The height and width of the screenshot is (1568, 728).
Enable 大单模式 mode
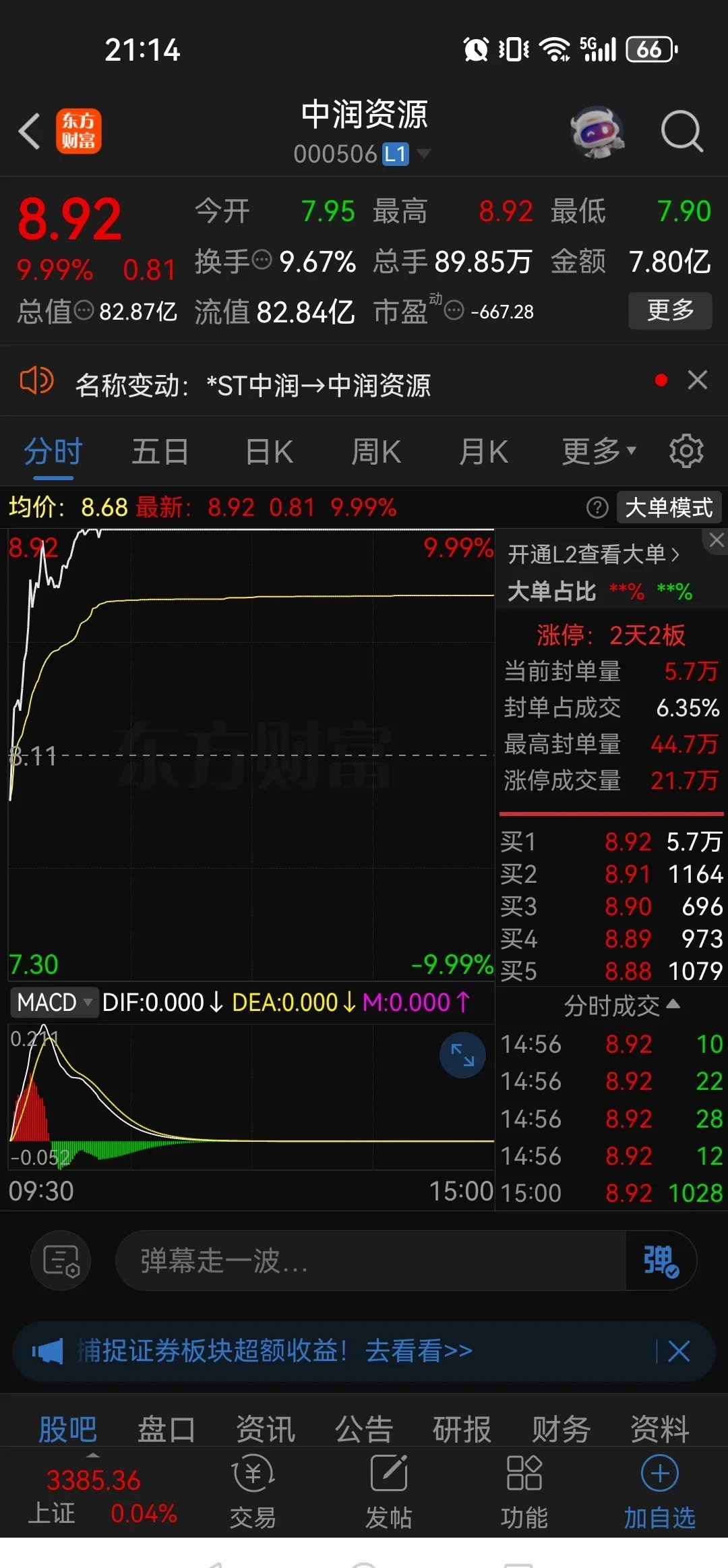[x=668, y=508]
